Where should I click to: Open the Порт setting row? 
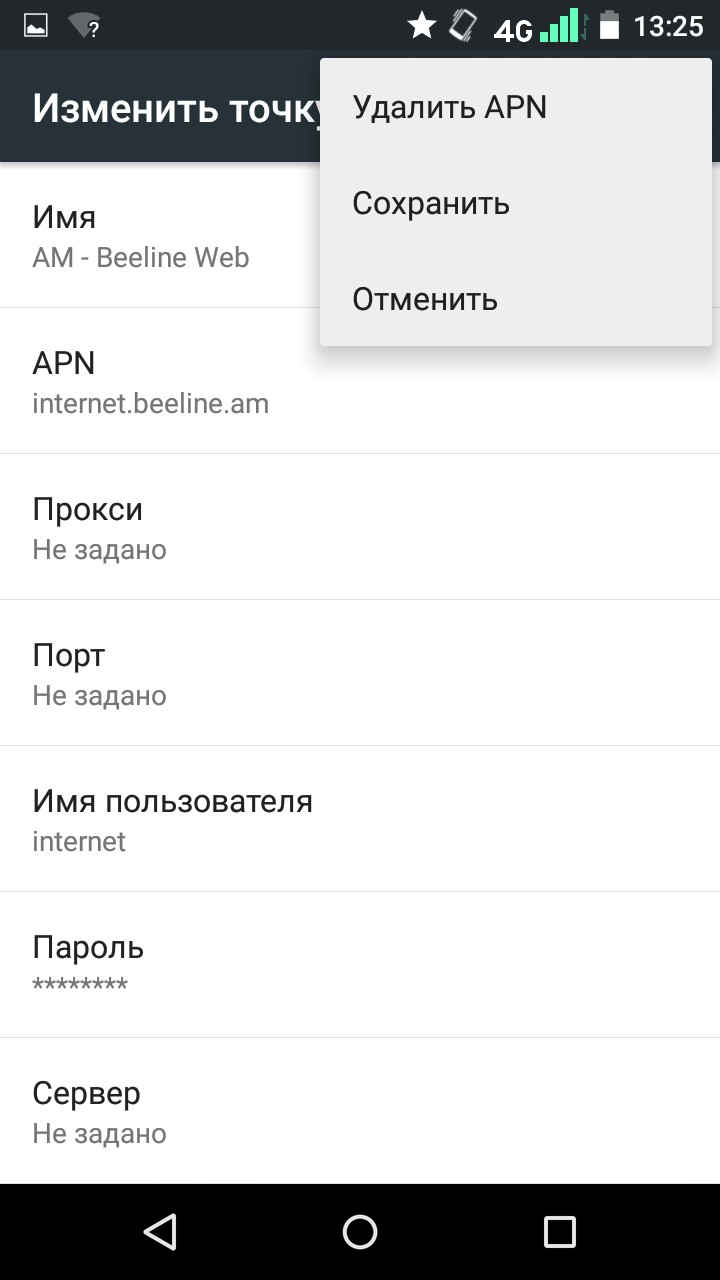click(150, 674)
